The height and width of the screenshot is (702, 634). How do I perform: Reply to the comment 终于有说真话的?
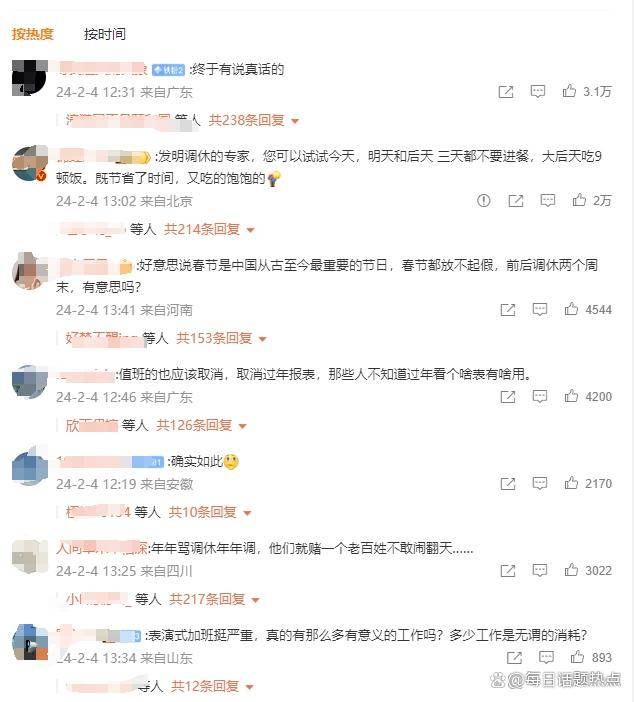tap(538, 91)
